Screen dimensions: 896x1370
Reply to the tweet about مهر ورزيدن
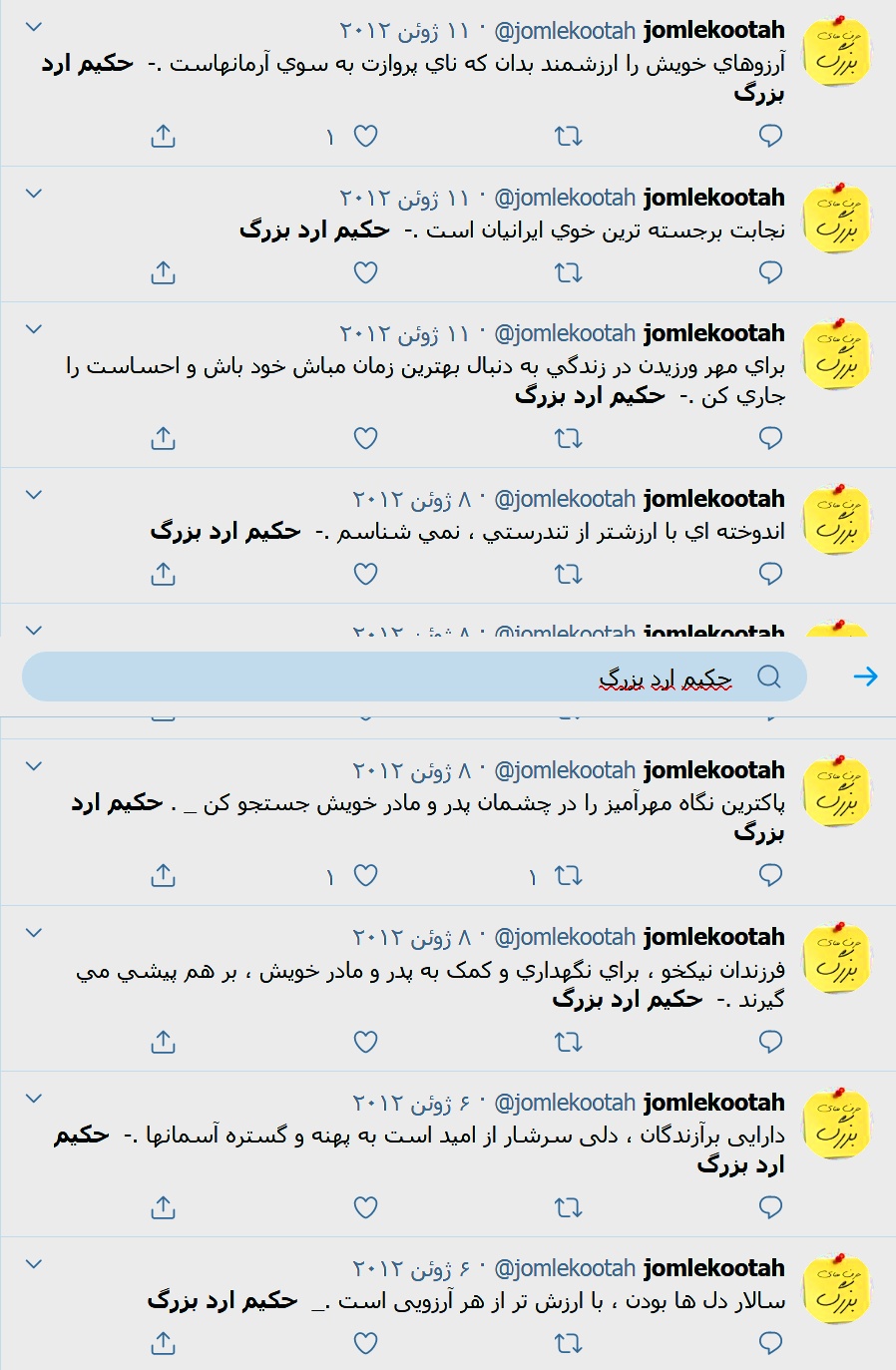pyautogui.click(x=770, y=437)
